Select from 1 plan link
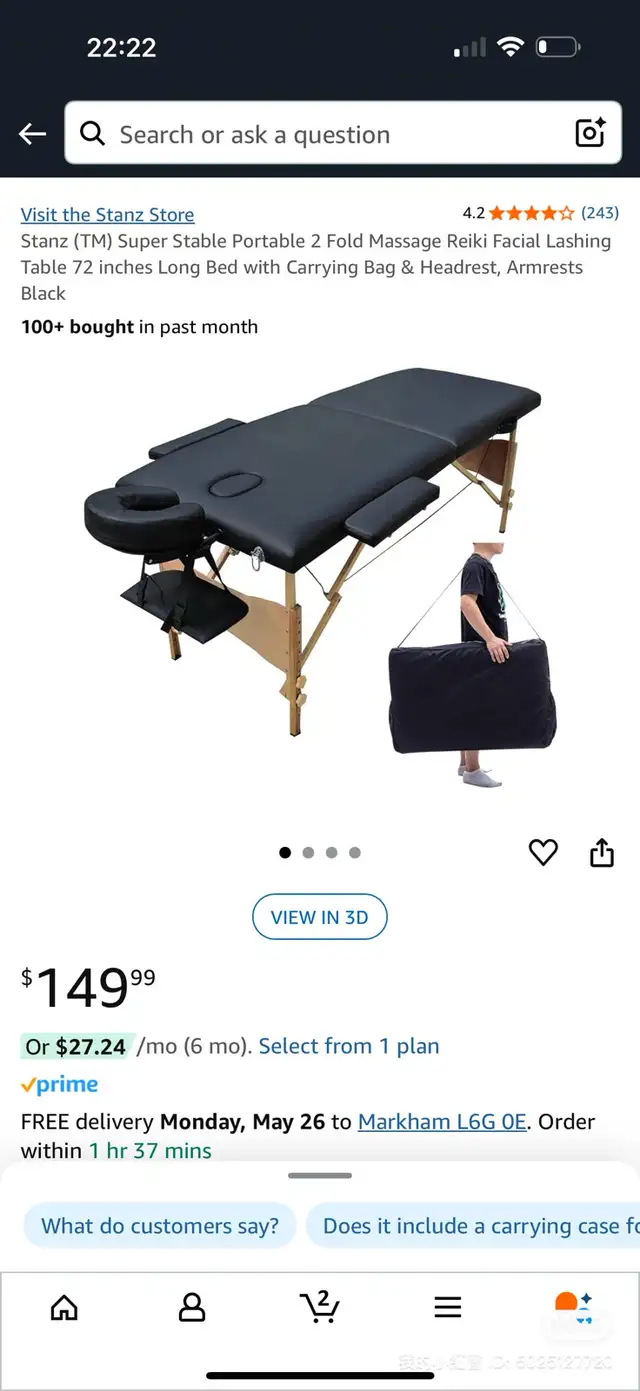This screenshot has width=640, height=1391. coord(349,1046)
